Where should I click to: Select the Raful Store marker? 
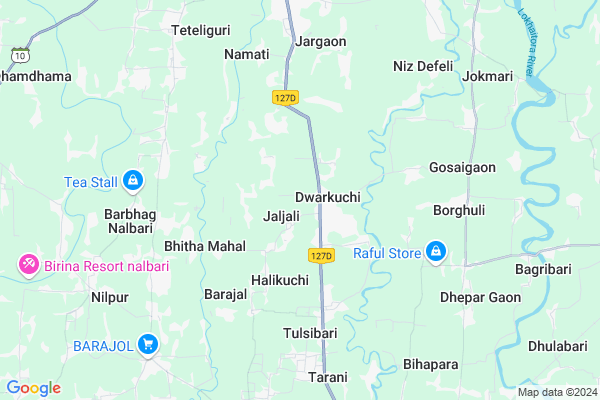[x=436, y=252]
